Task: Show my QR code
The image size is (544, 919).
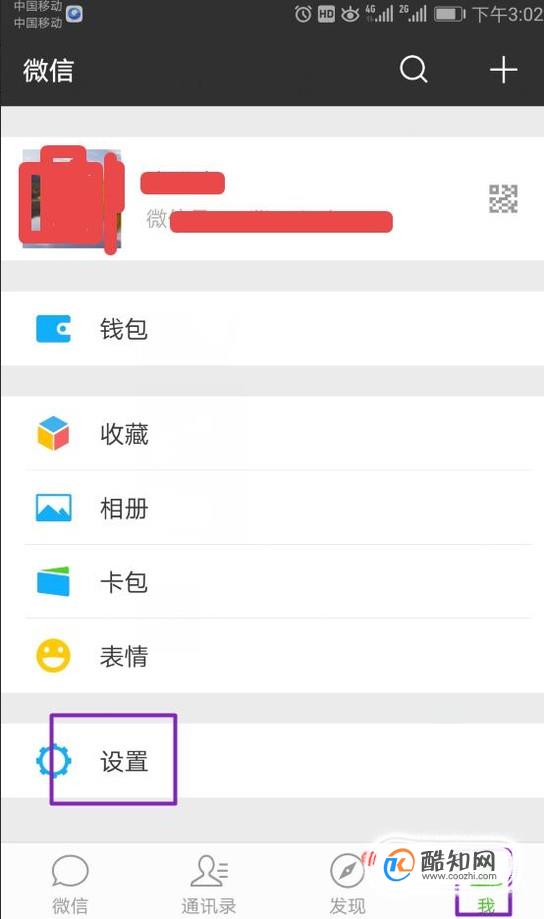Action: [x=504, y=199]
